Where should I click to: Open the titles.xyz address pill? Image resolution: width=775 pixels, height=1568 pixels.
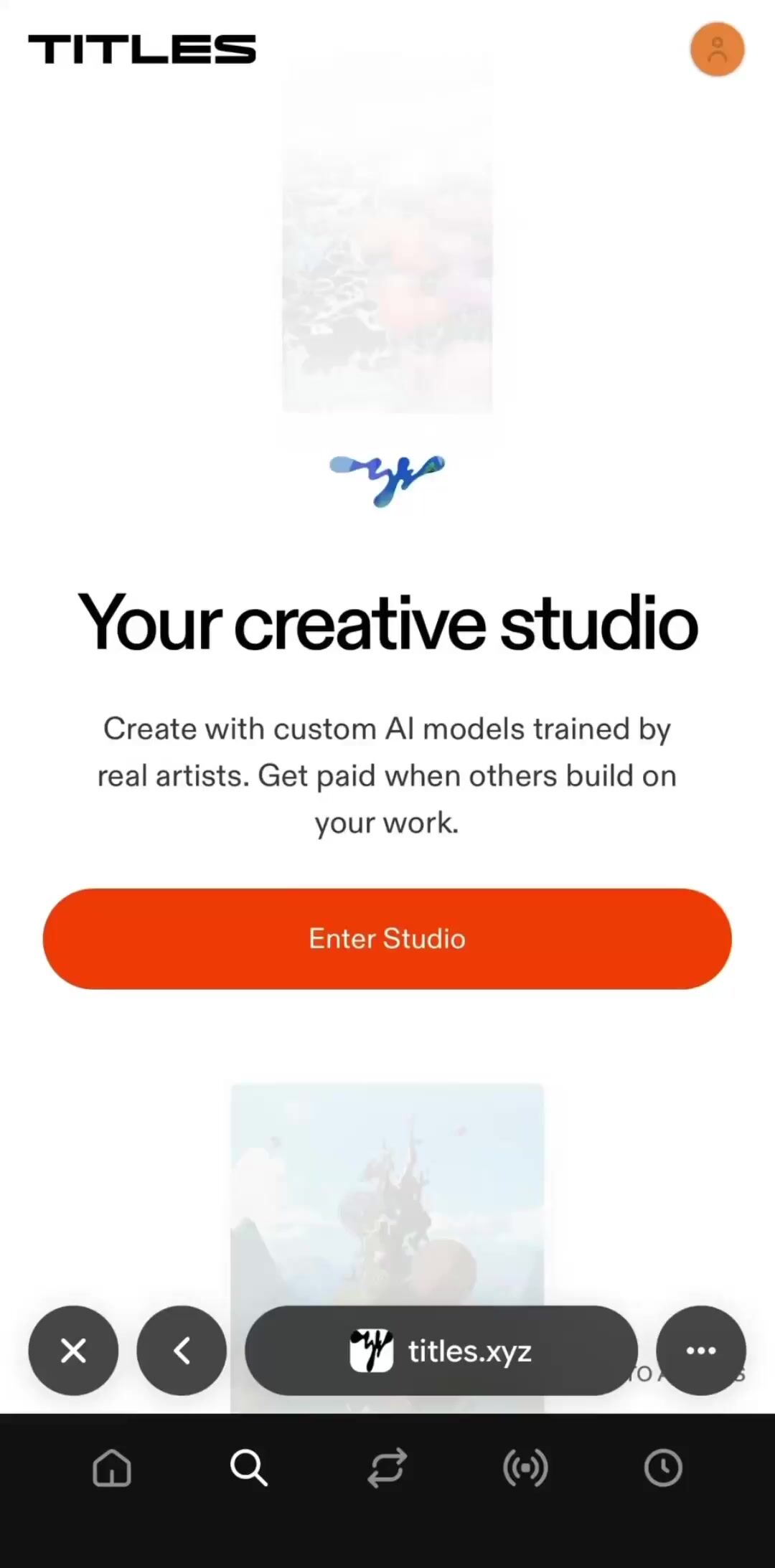441,1351
